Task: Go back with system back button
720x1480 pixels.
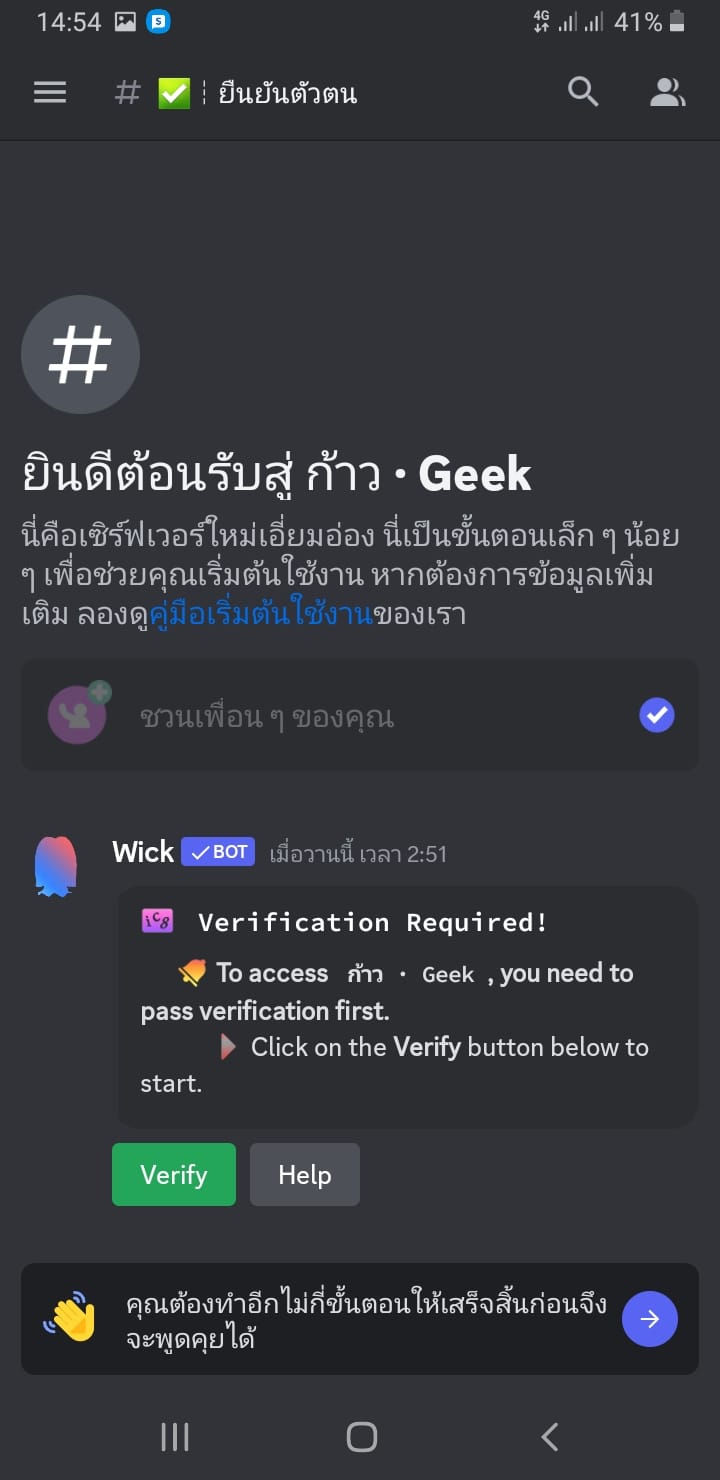Action: click(x=549, y=1437)
